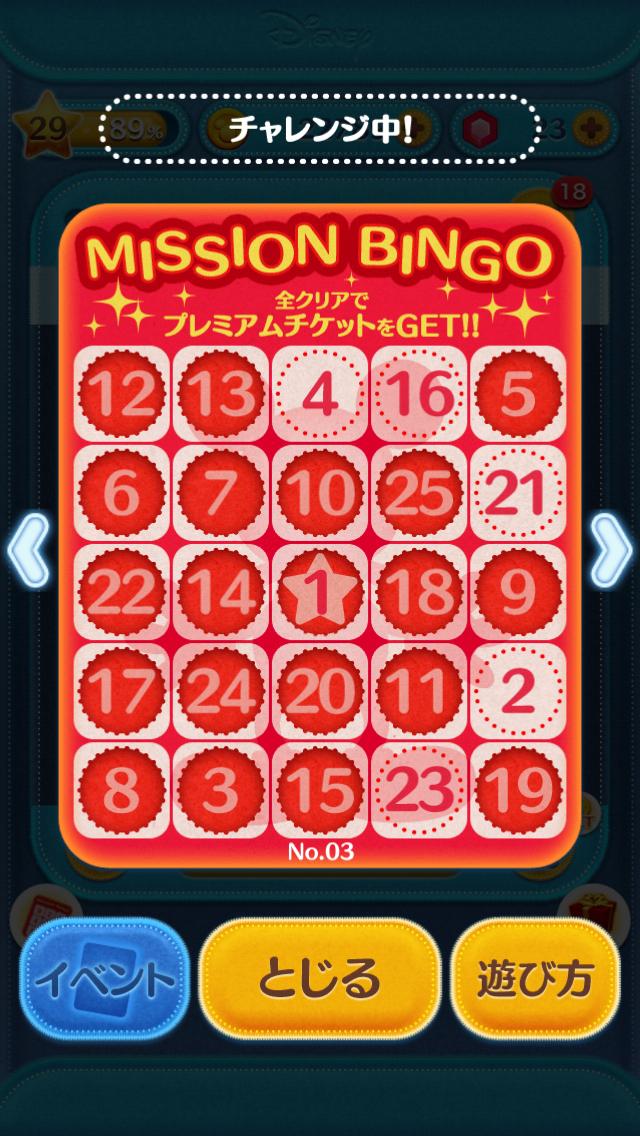View cleared mission 25
Screen dimensions: 640x1136
pos(418,493)
